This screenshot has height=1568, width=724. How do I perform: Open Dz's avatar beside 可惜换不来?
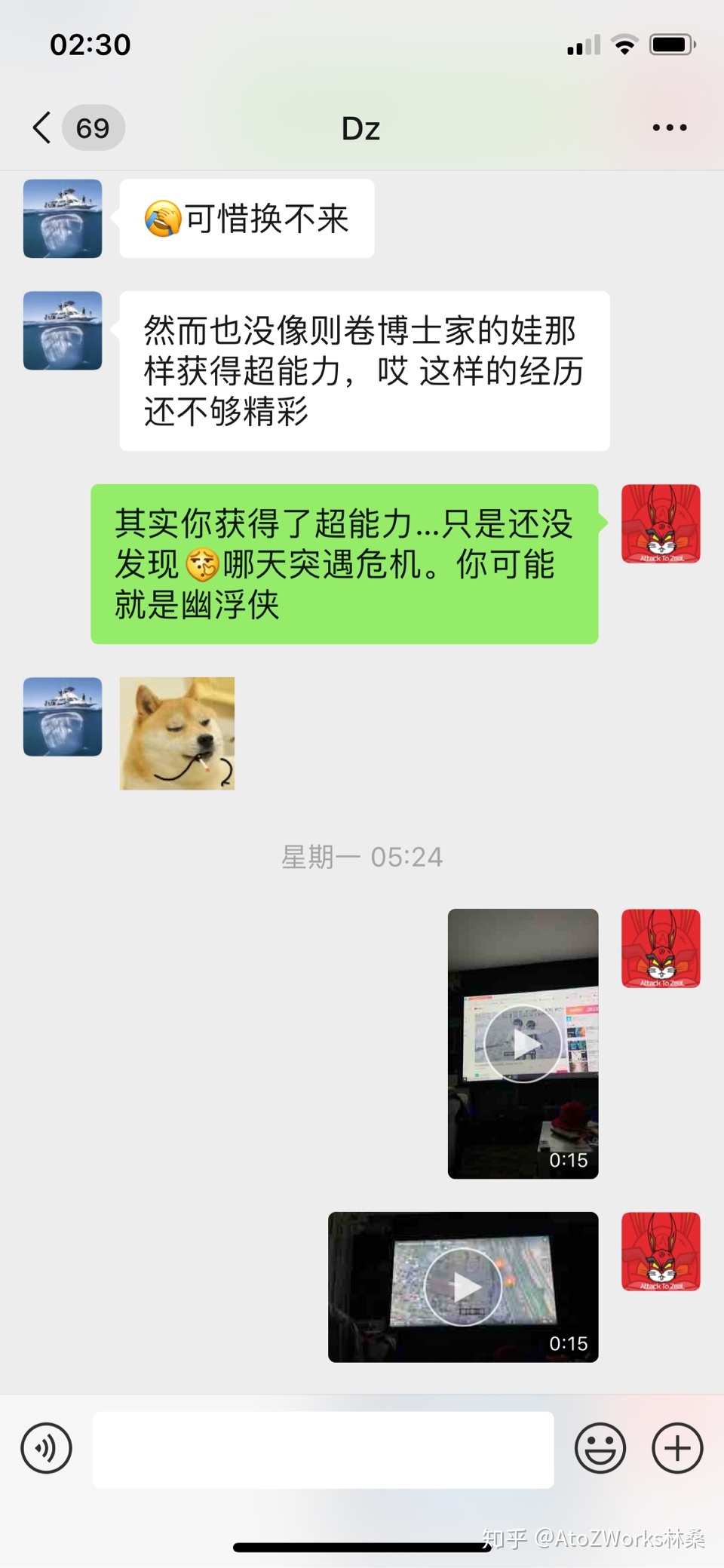(x=63, y=219)
